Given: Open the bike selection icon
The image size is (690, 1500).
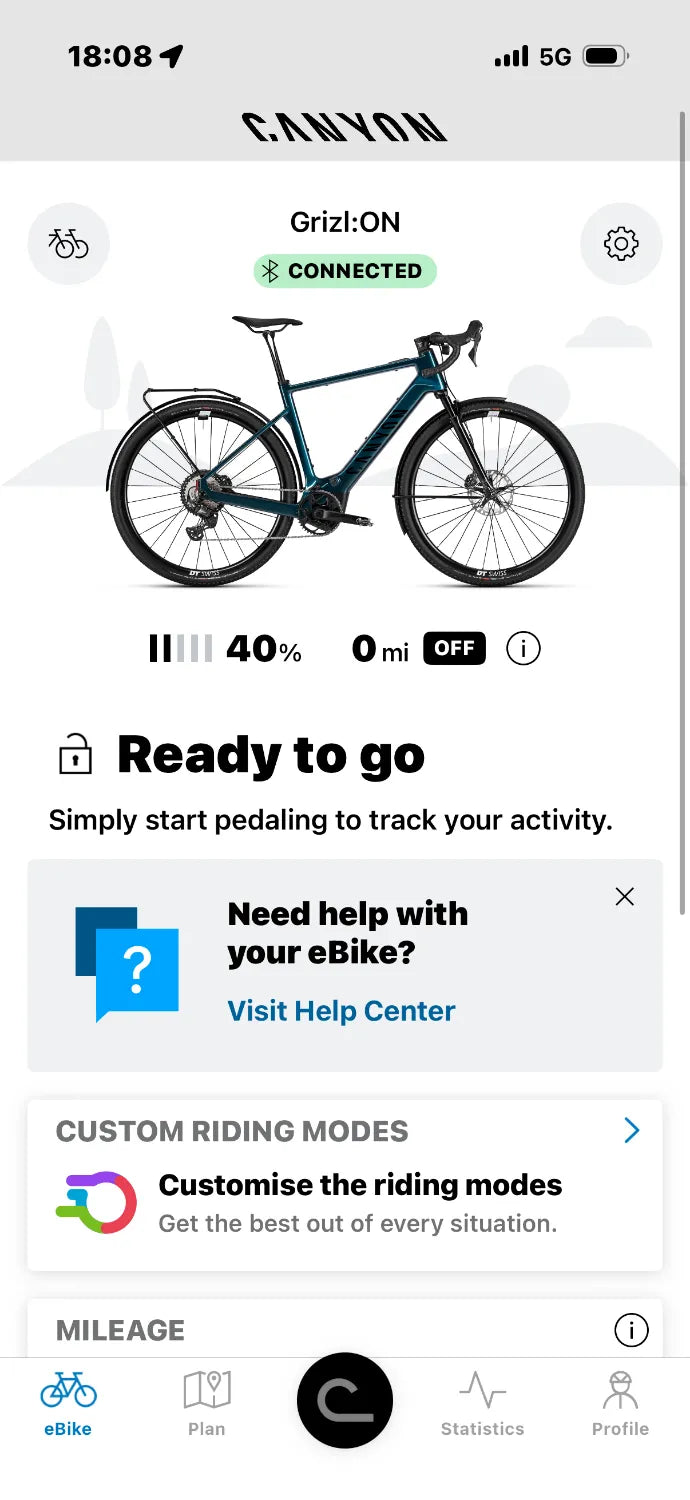Looking at the screenshot, I should point(68,243).
